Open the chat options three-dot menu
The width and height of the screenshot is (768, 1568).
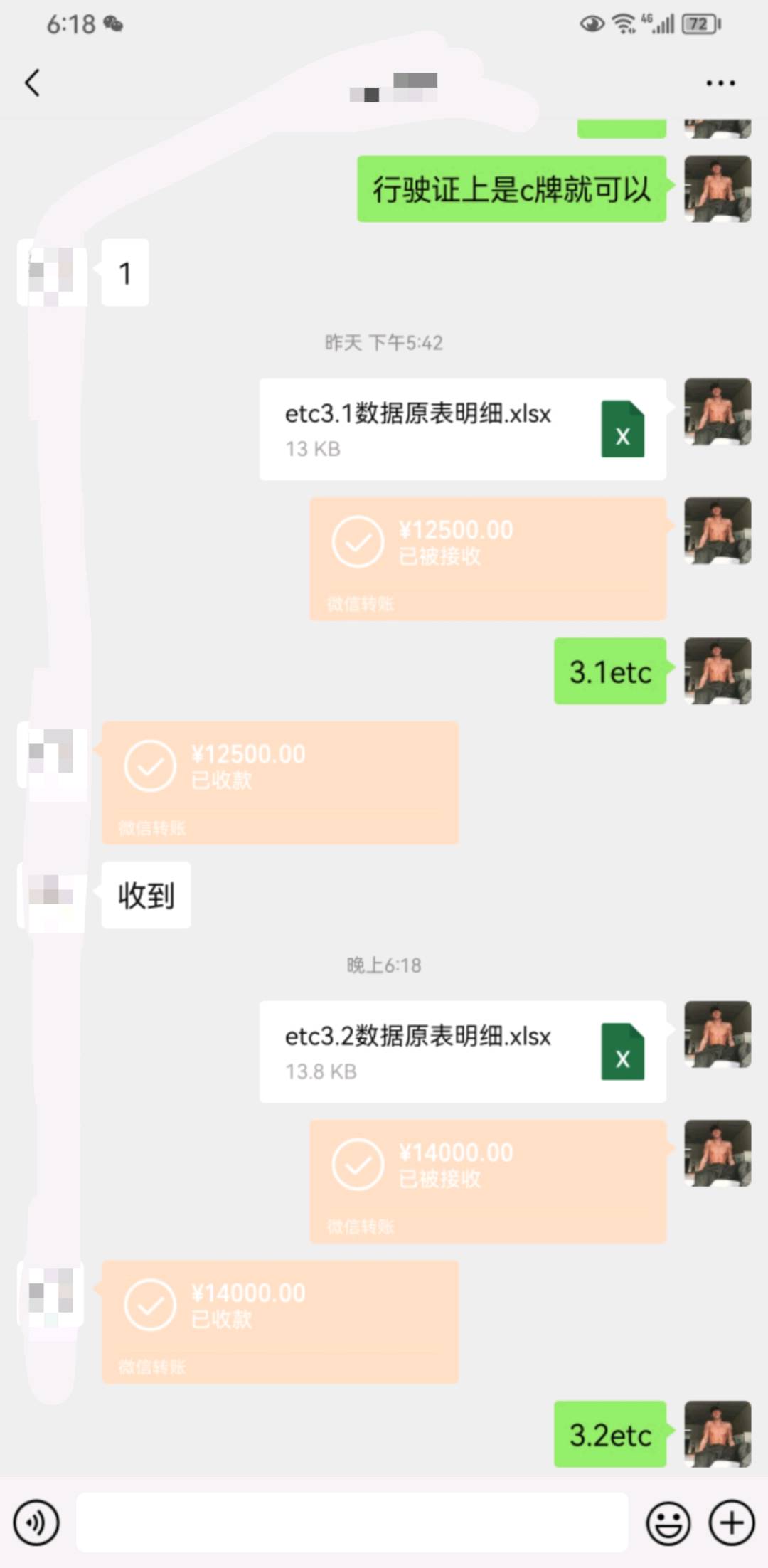coord(720,83)
